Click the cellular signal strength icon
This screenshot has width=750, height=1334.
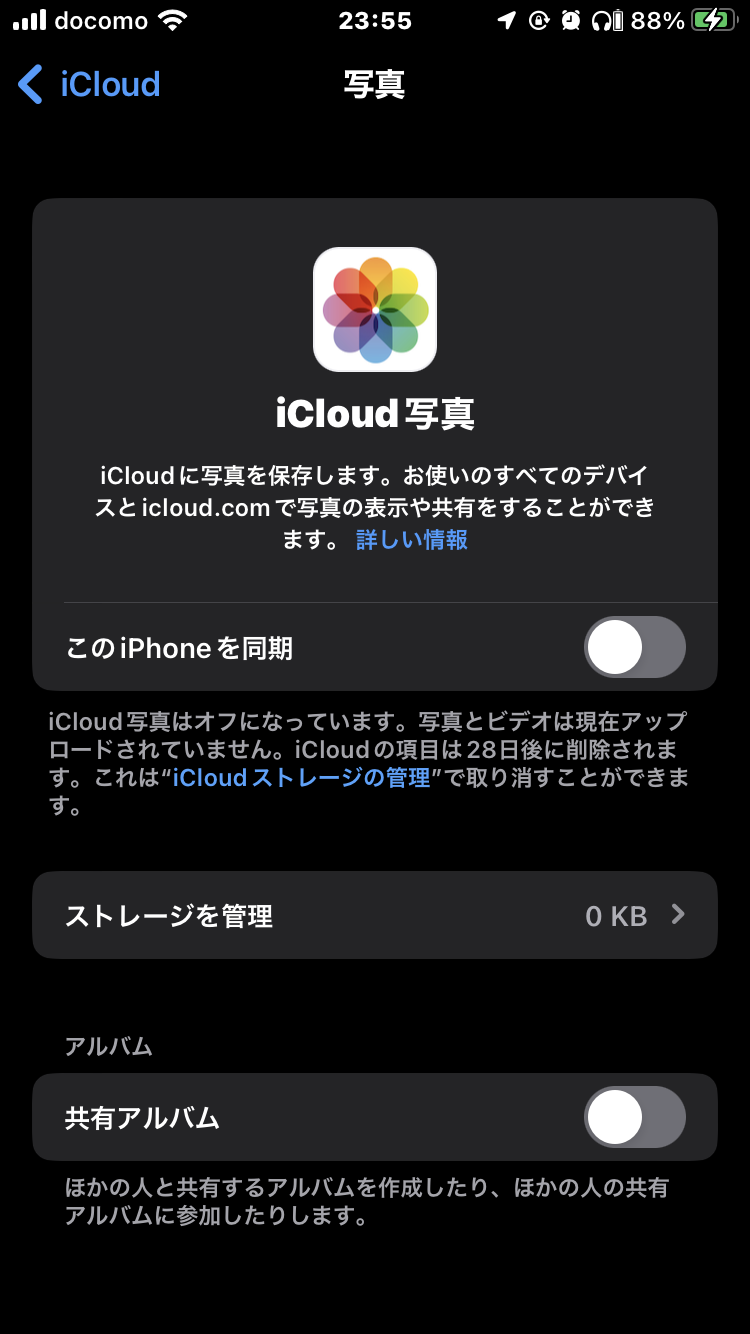click(30, 20)
